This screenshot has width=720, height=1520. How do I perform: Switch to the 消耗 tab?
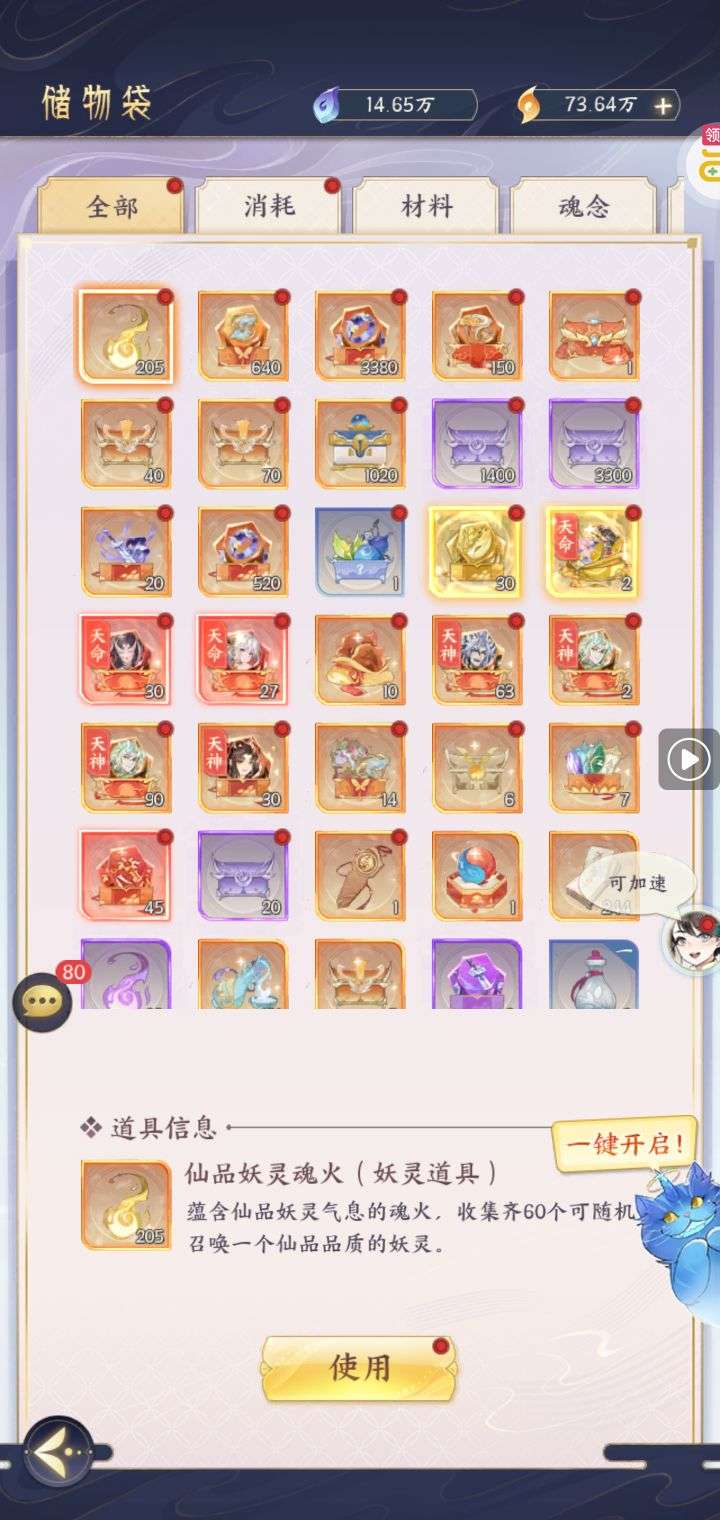tap(269, 207)
